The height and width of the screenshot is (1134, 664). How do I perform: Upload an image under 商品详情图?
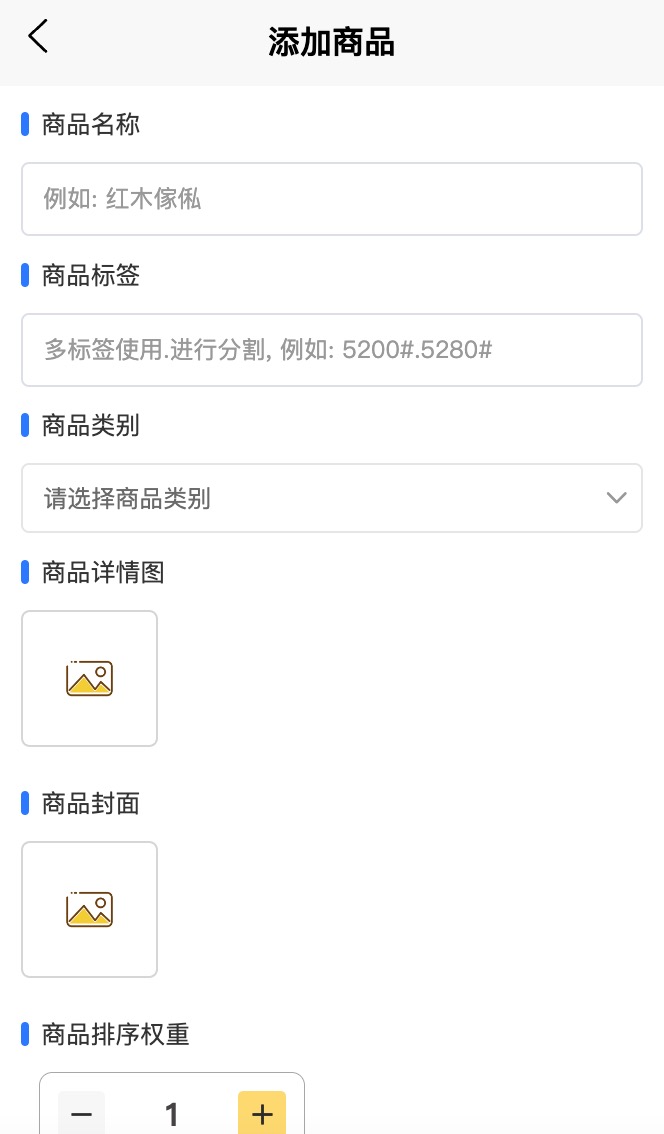point(89,678)
